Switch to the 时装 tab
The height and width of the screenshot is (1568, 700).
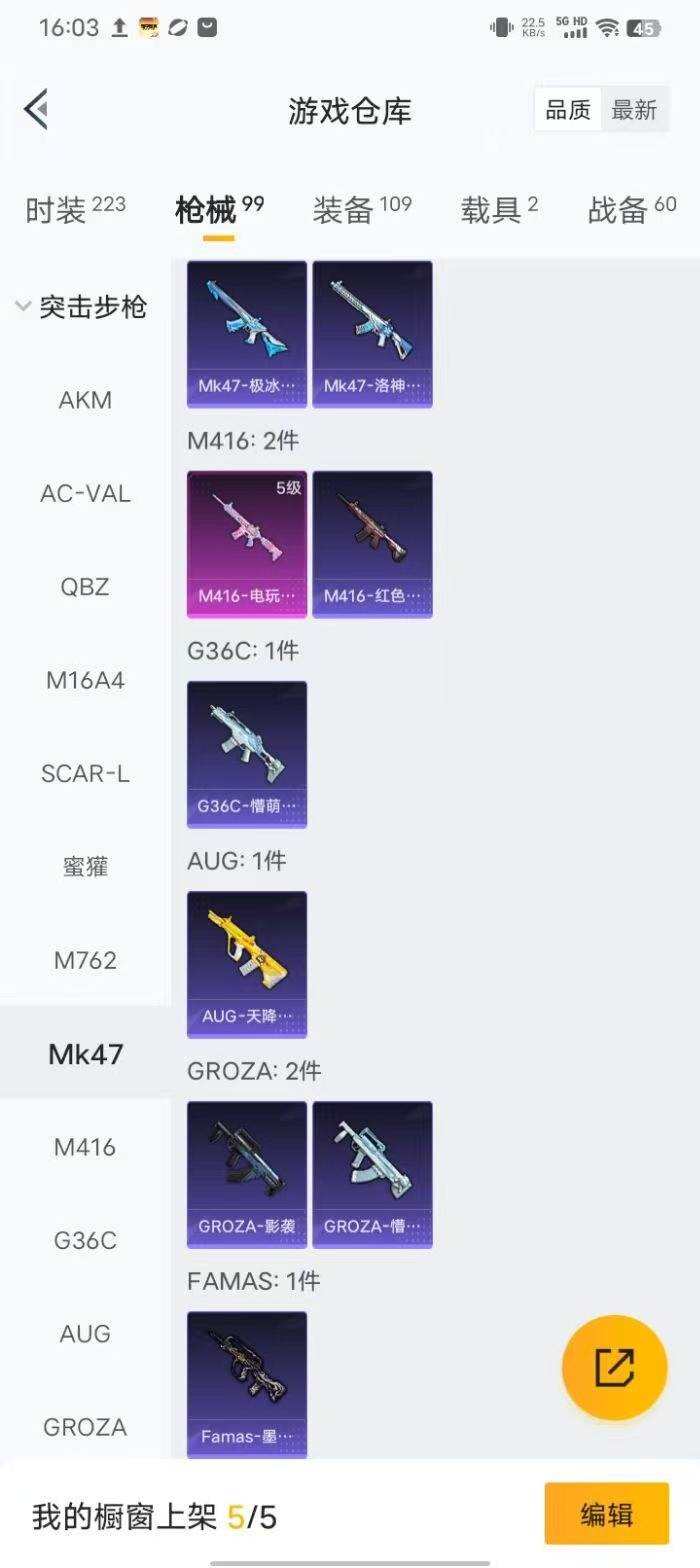pyautogui.click(x=75, y=209)
